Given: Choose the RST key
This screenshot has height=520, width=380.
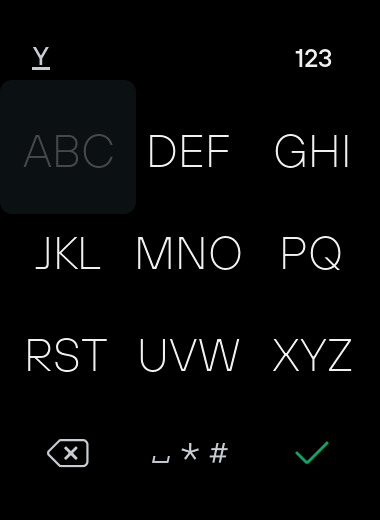Looking at the screenshot, I should tap(67, 355).
